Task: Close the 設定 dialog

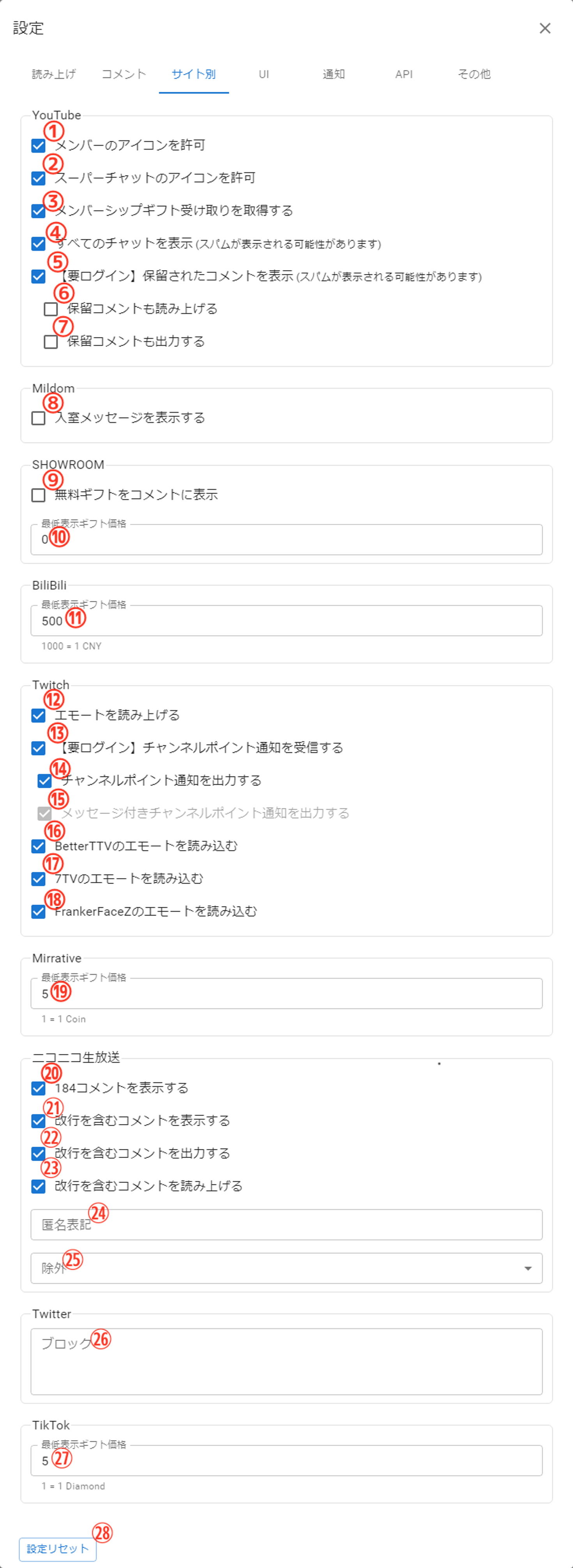Action: 545,28
